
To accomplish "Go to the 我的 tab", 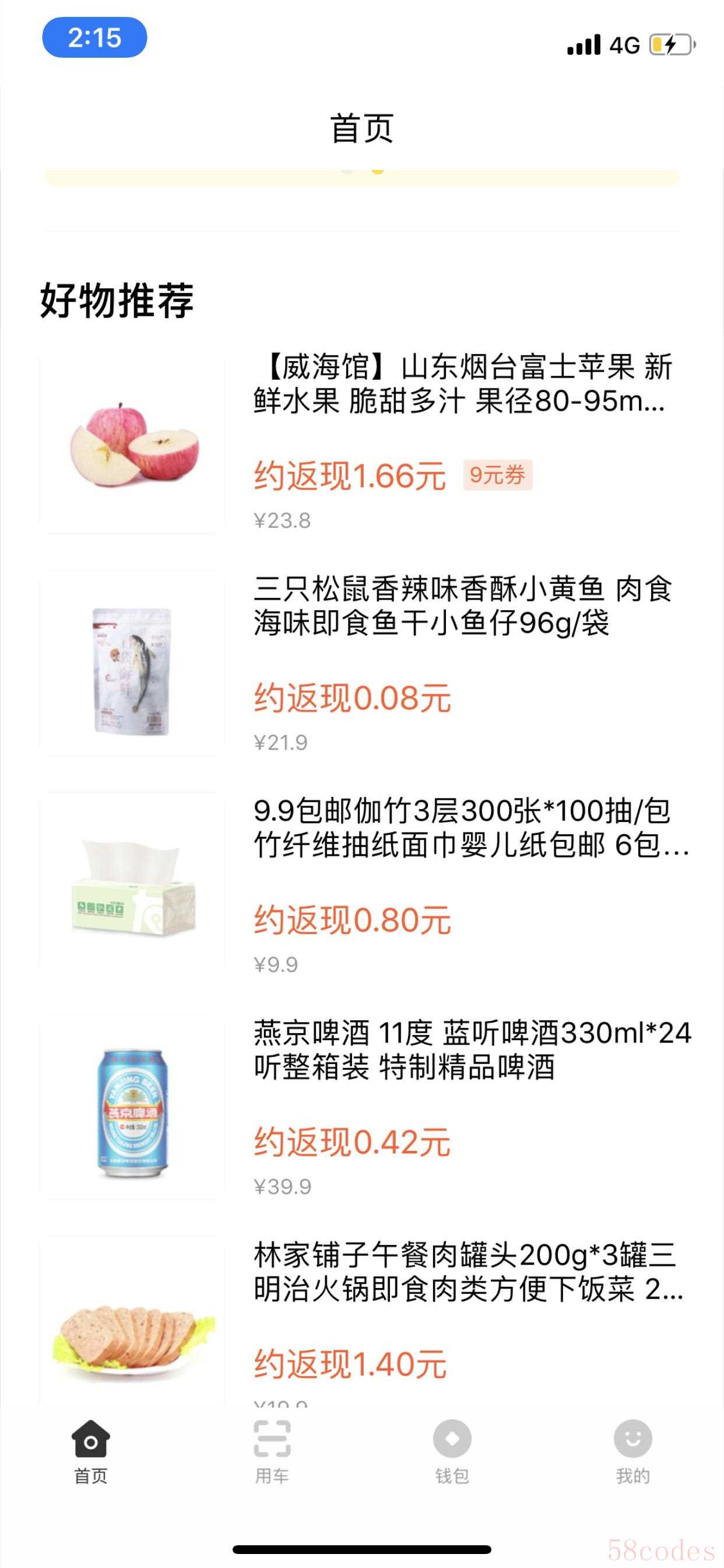I will (x=632, y=1450).
